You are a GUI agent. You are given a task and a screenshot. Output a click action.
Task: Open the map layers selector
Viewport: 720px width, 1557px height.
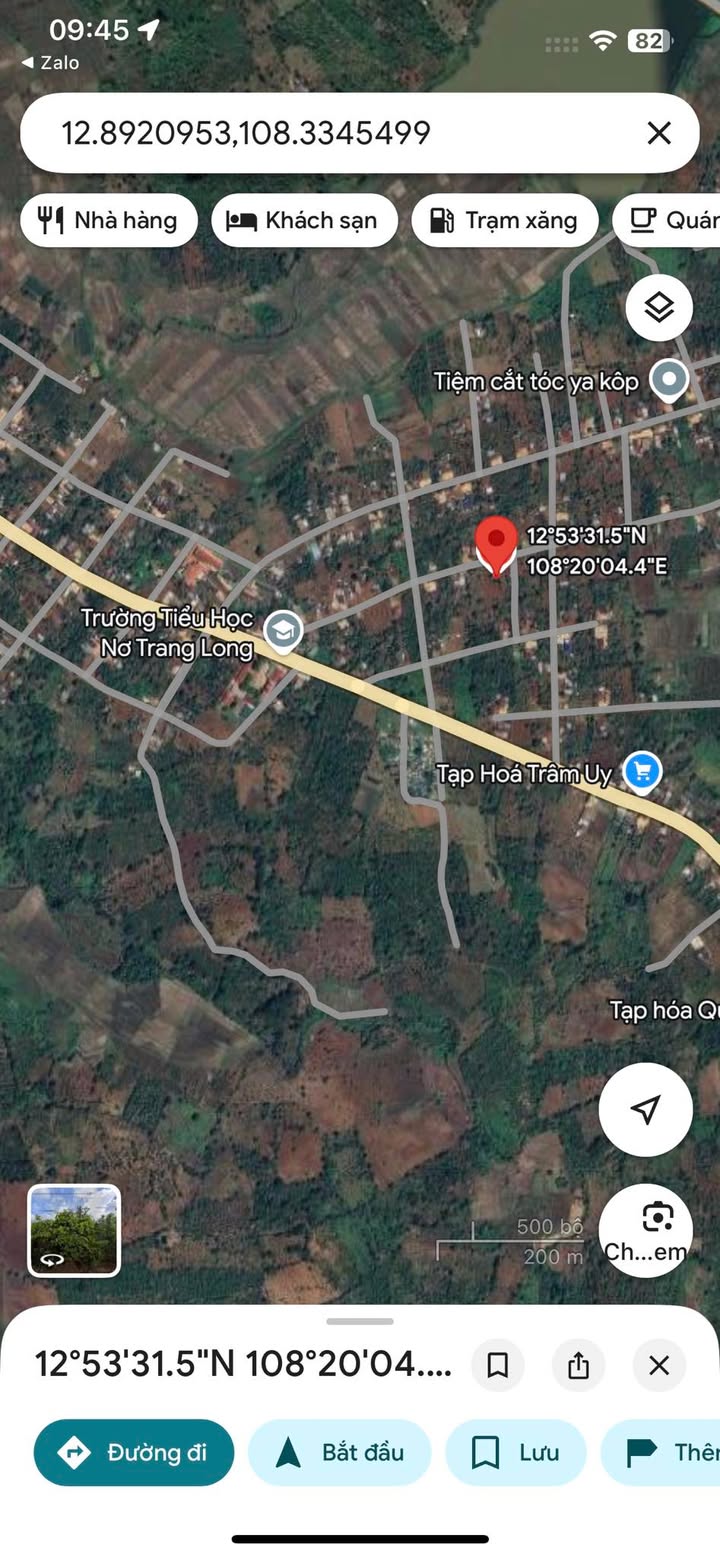click(x=659, y=307)
